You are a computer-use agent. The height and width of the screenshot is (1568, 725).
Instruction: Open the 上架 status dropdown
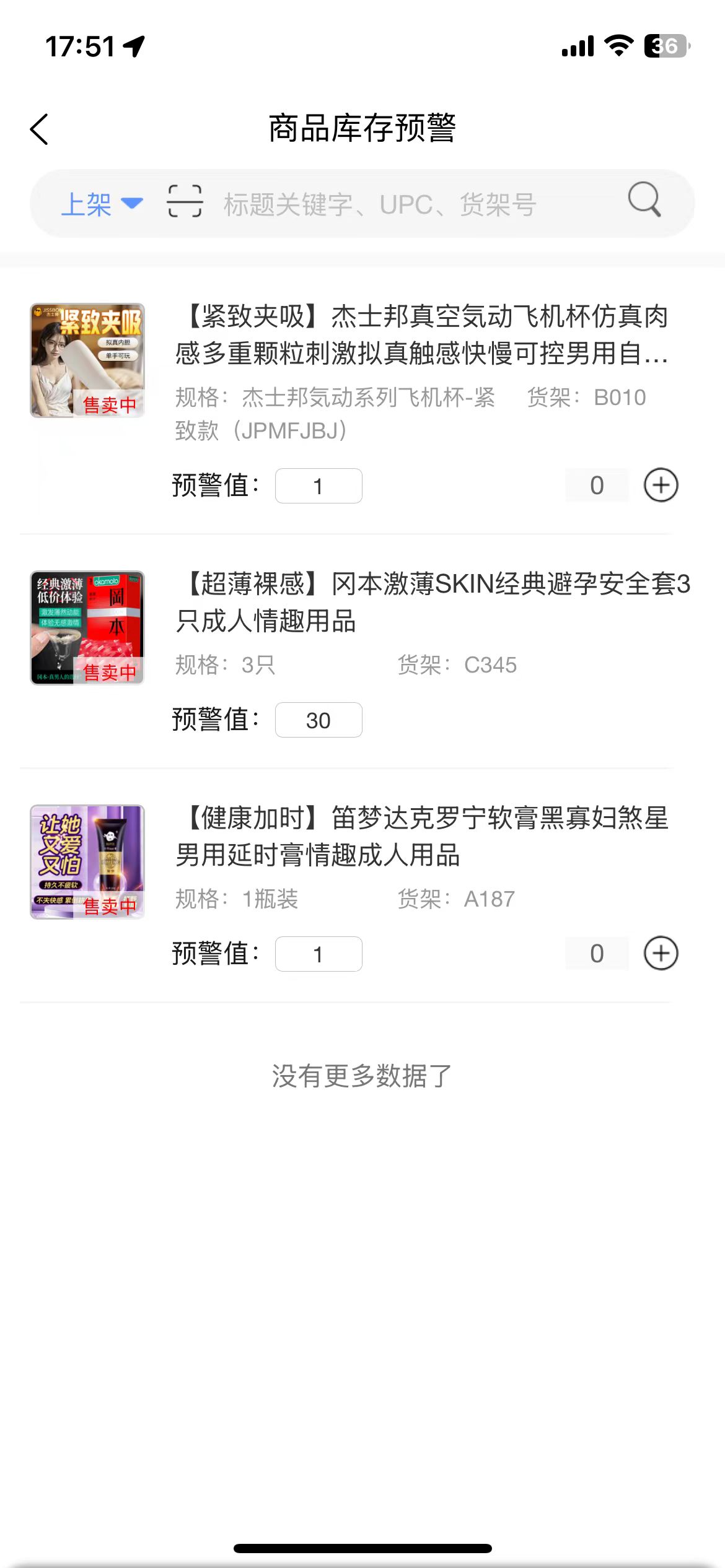[101, 204]
